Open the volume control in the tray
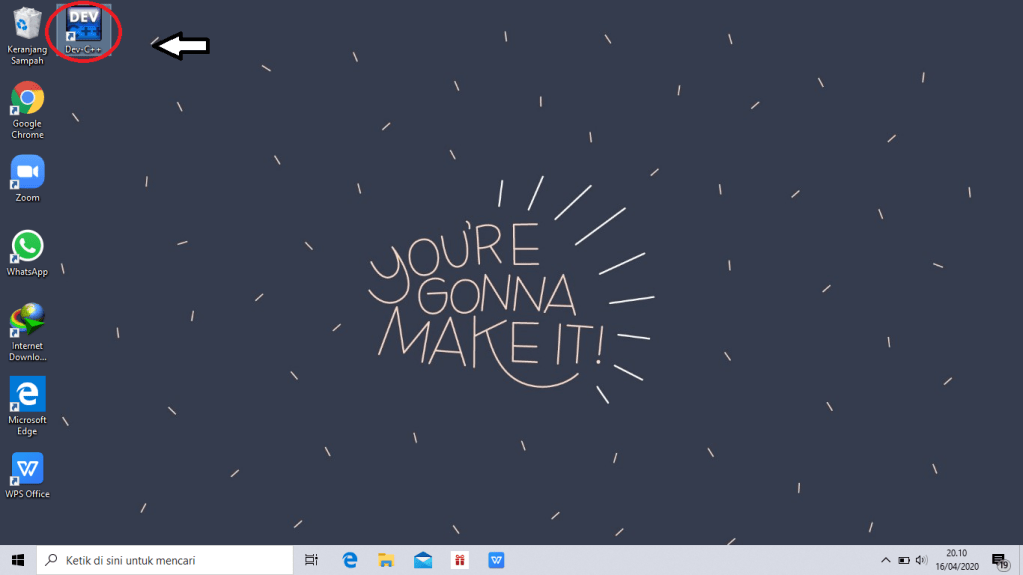1023x575 pixels. 921,560
